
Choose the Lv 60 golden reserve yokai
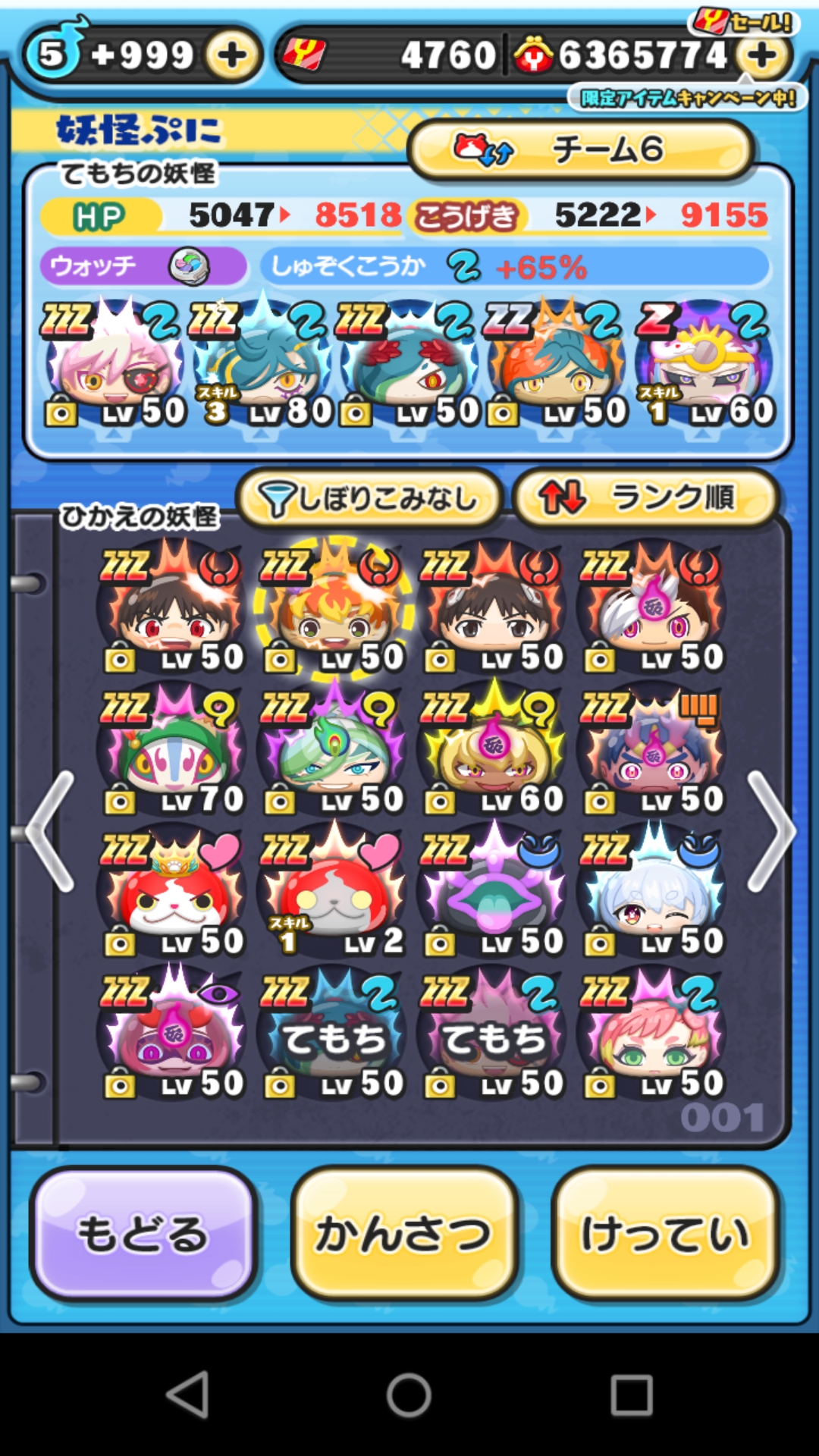coord(494,751)
